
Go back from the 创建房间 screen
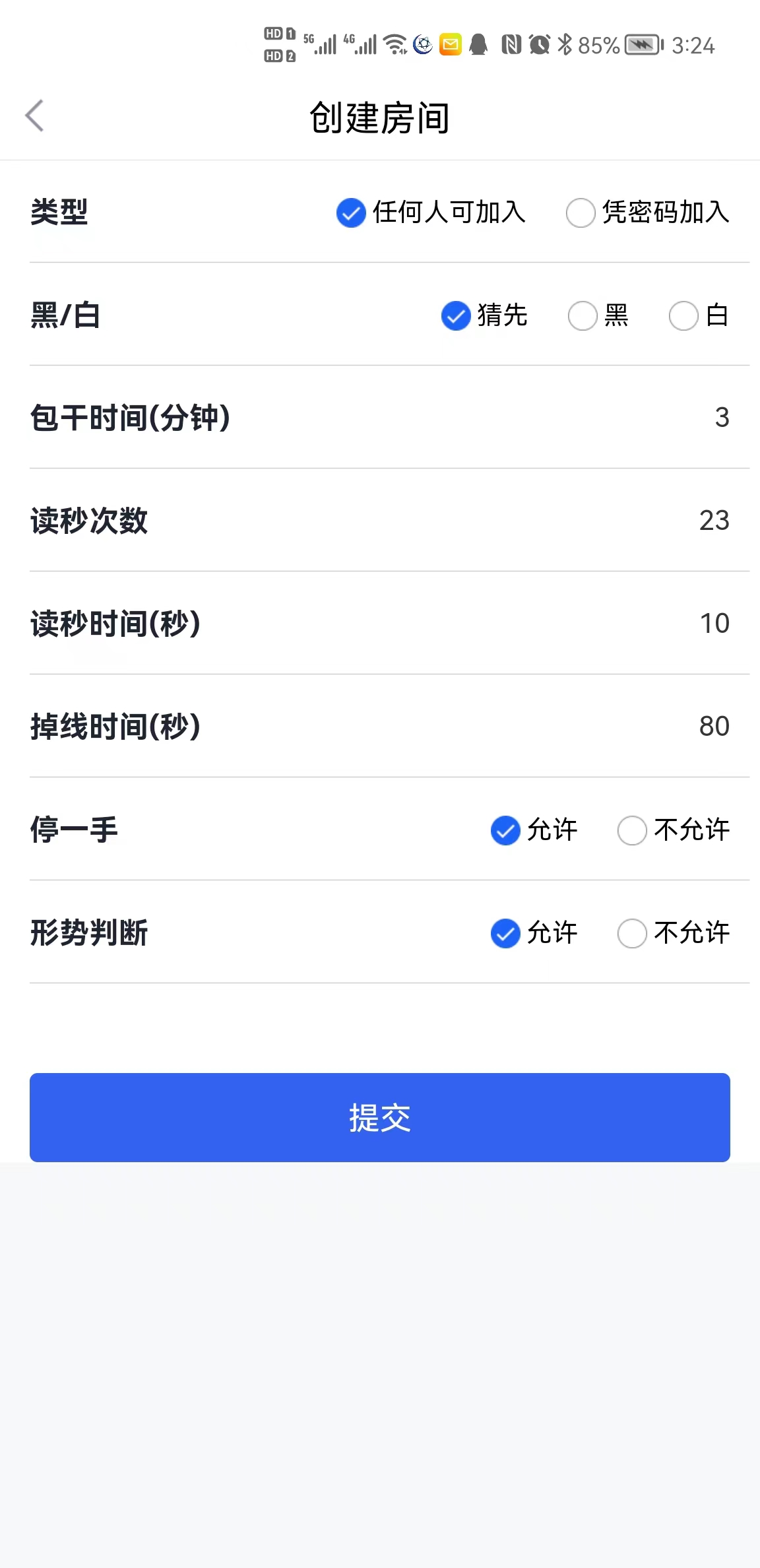click(x=35, y=116)
